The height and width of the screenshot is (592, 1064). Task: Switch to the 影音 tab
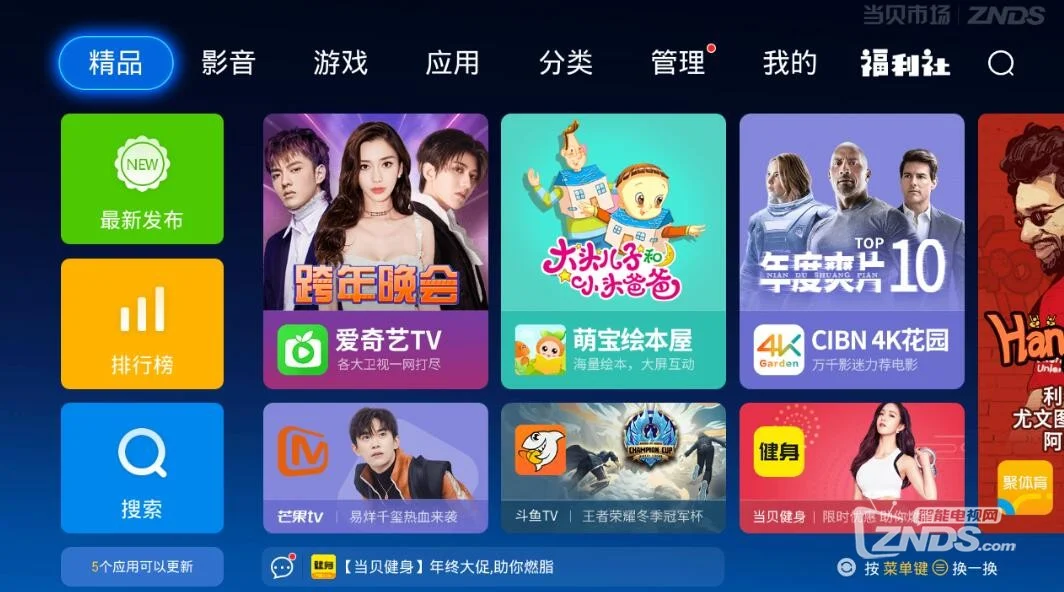click(228, 63)
